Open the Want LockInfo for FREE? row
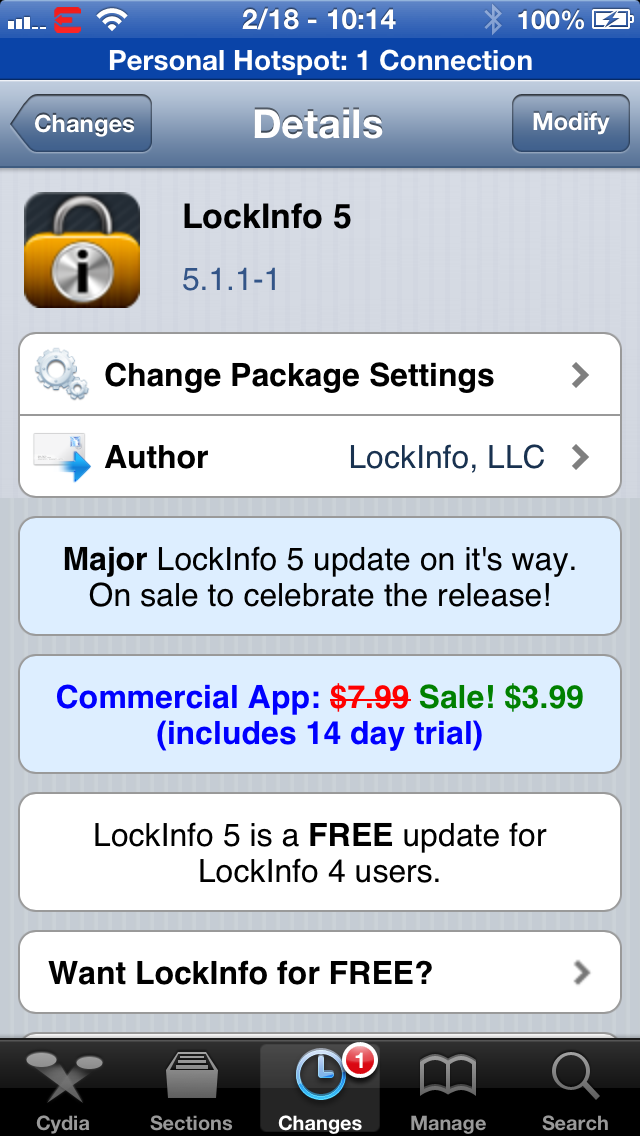 [x=320, y=972]
